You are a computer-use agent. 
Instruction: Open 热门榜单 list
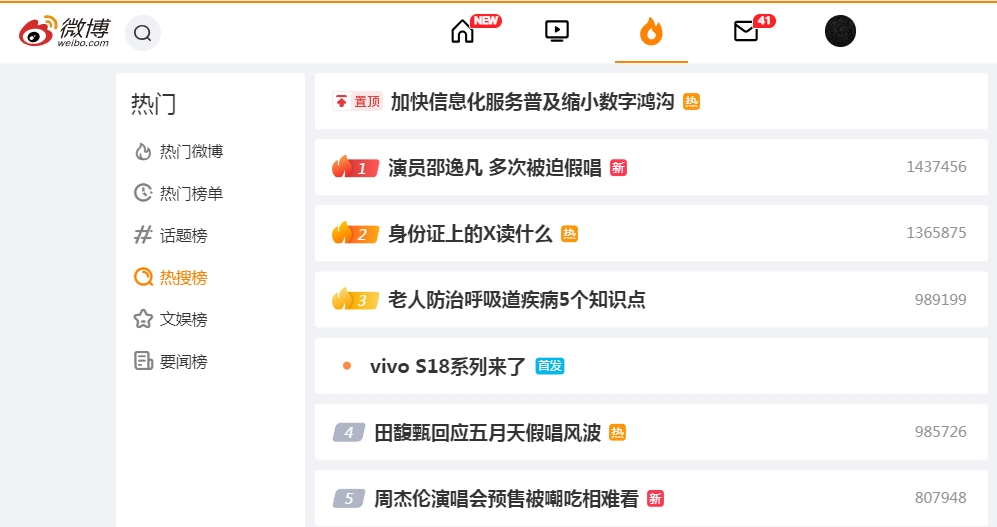click(179, 193)
